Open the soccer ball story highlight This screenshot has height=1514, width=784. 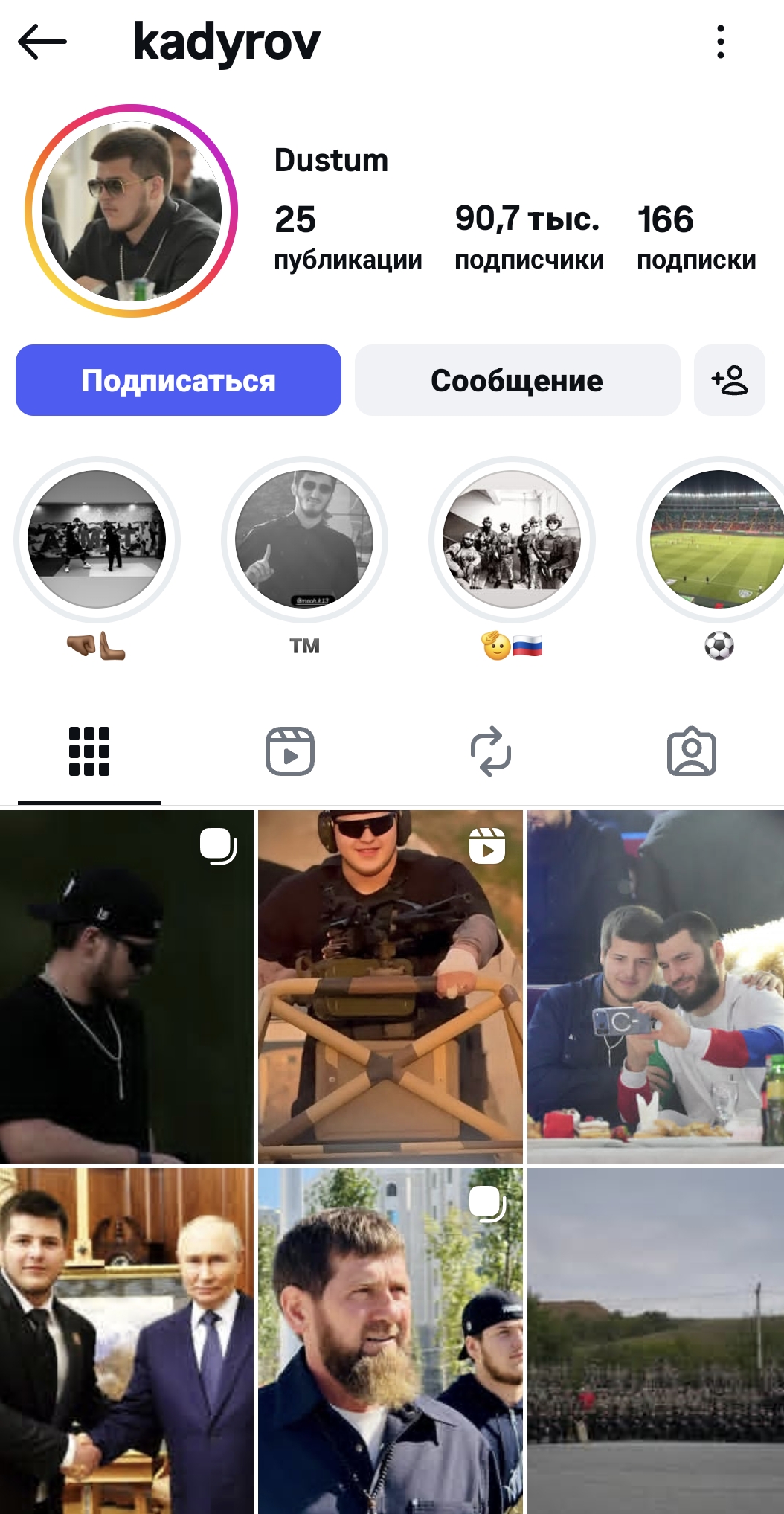pyautogui.click(x=717, y=539)
